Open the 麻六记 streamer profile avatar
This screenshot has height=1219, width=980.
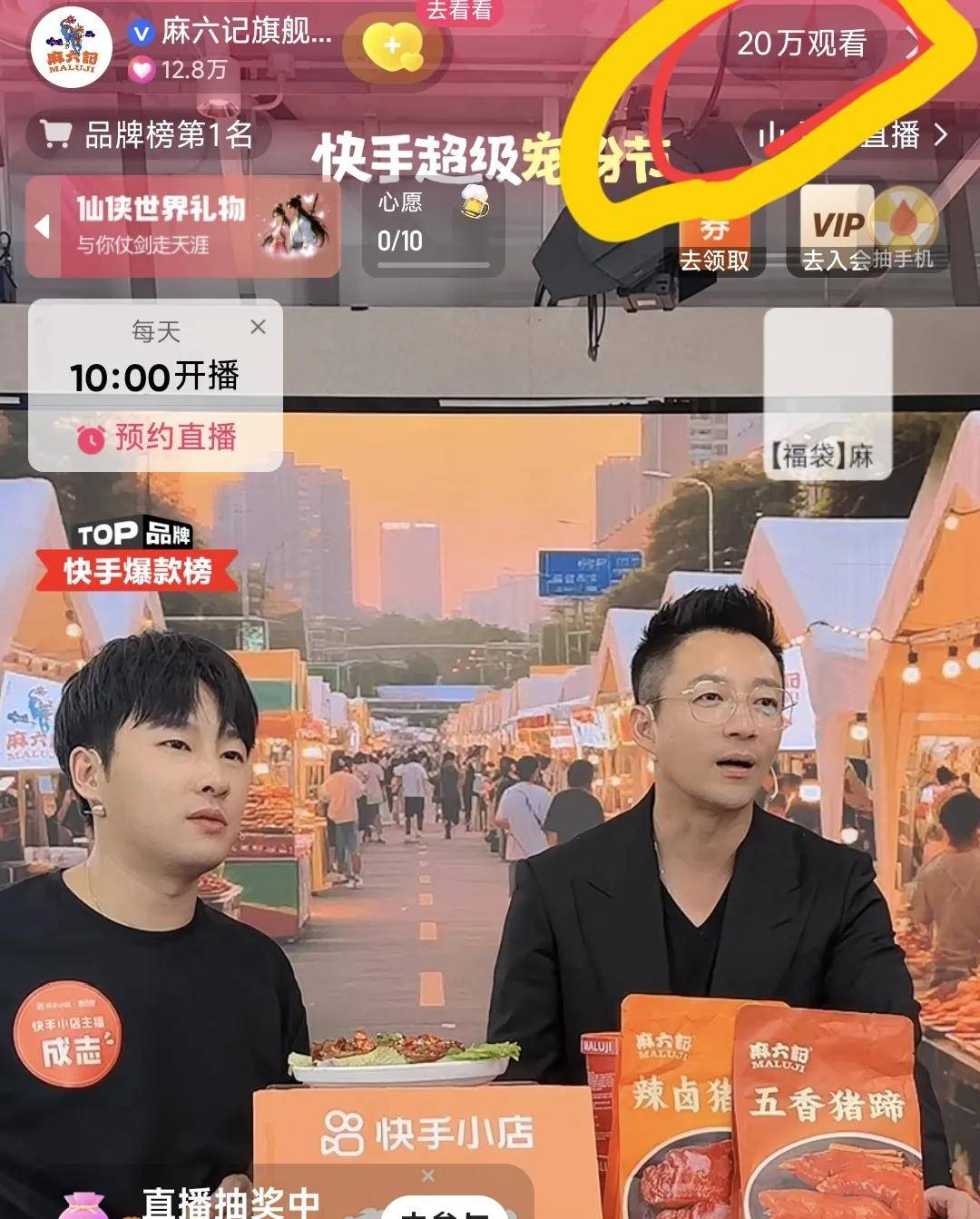tap(71, 47)
